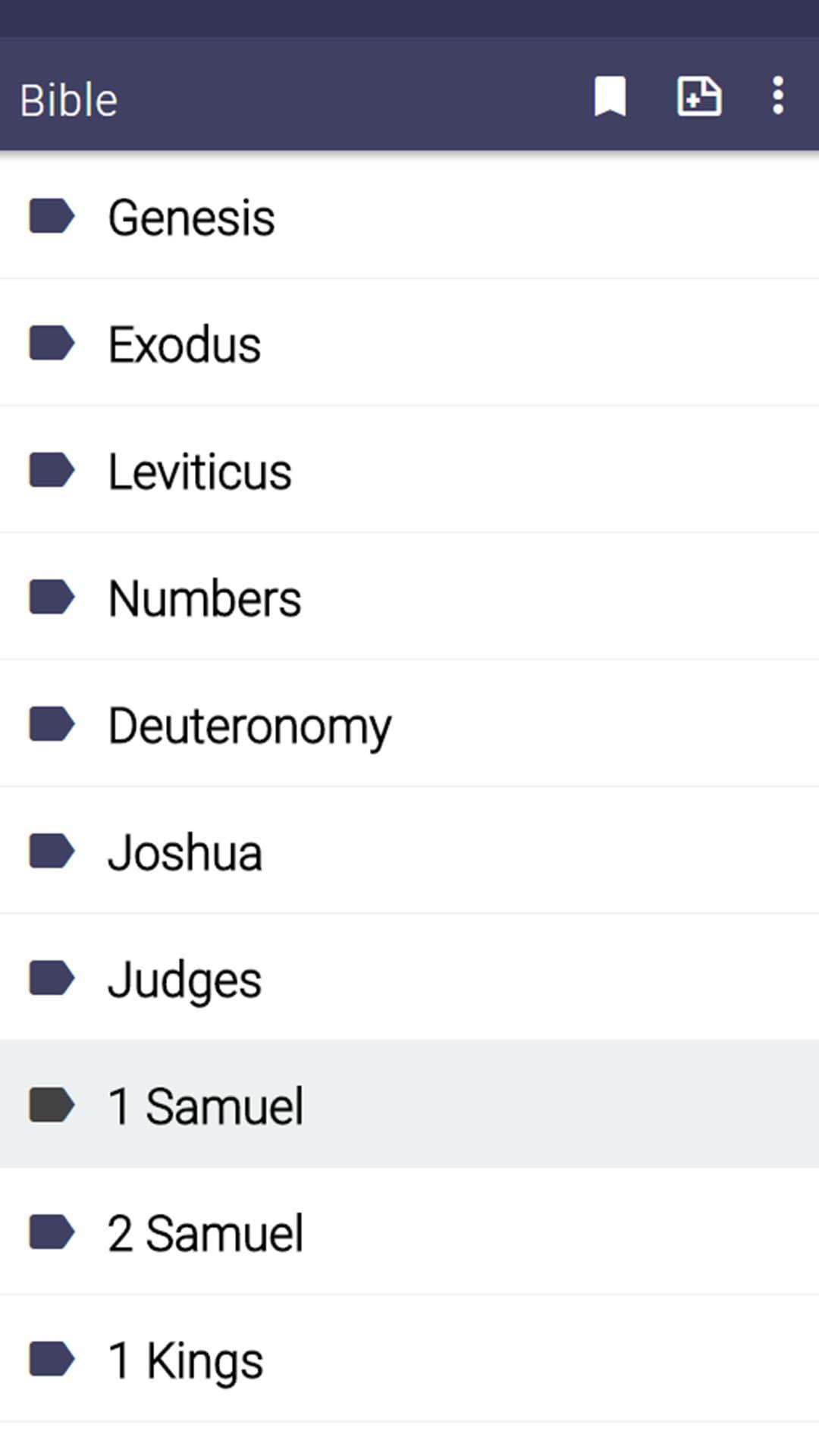Open Judges
Screen dimensions: 819x1456
(x=409, y=978)
